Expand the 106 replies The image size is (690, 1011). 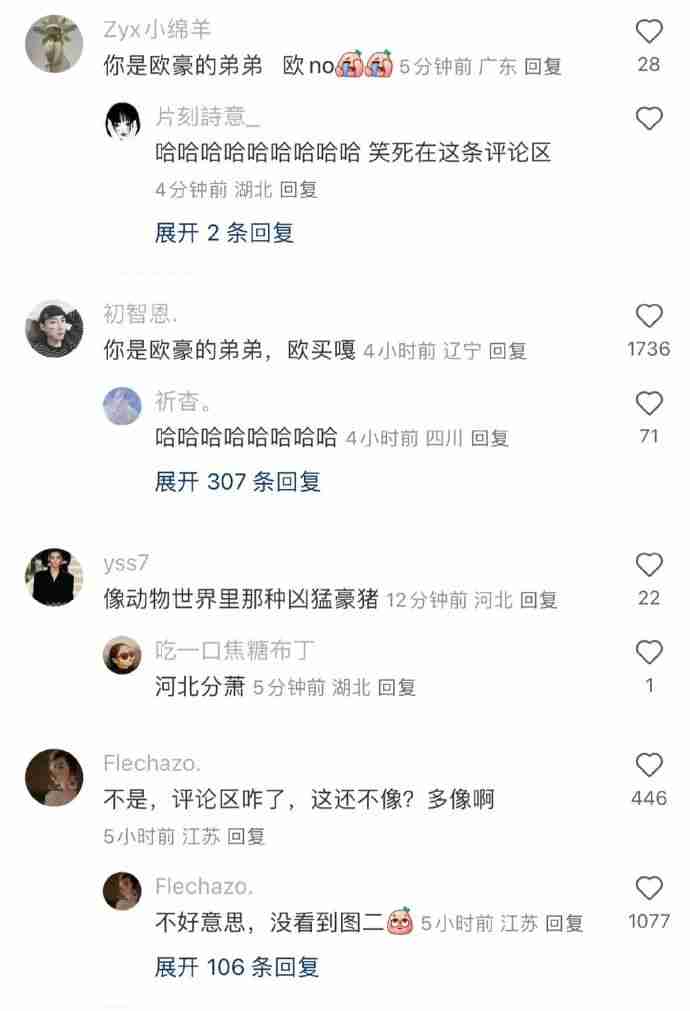click(237, 967)
